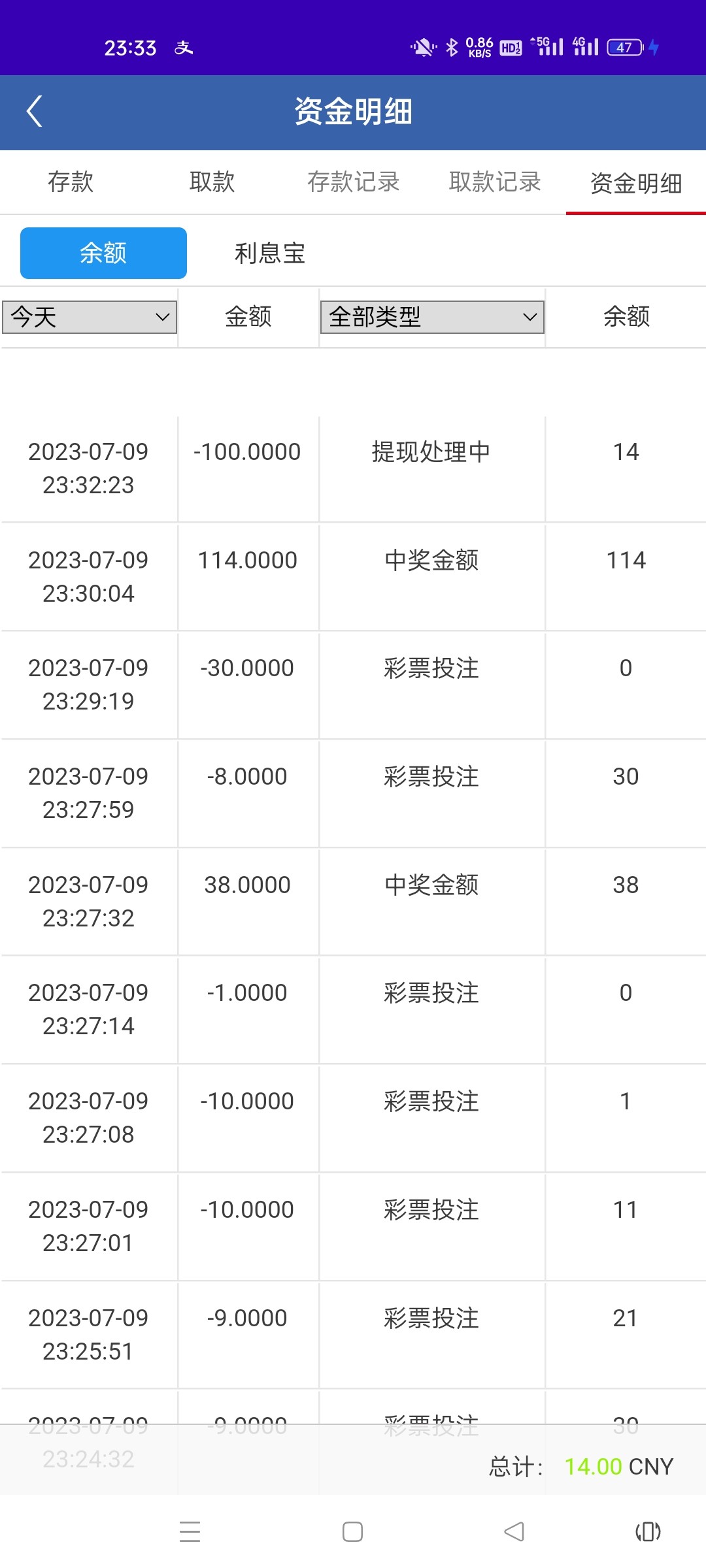Tap the home square icon in navigation bar
The image size is (706, 1568).
click(352, 1532)
